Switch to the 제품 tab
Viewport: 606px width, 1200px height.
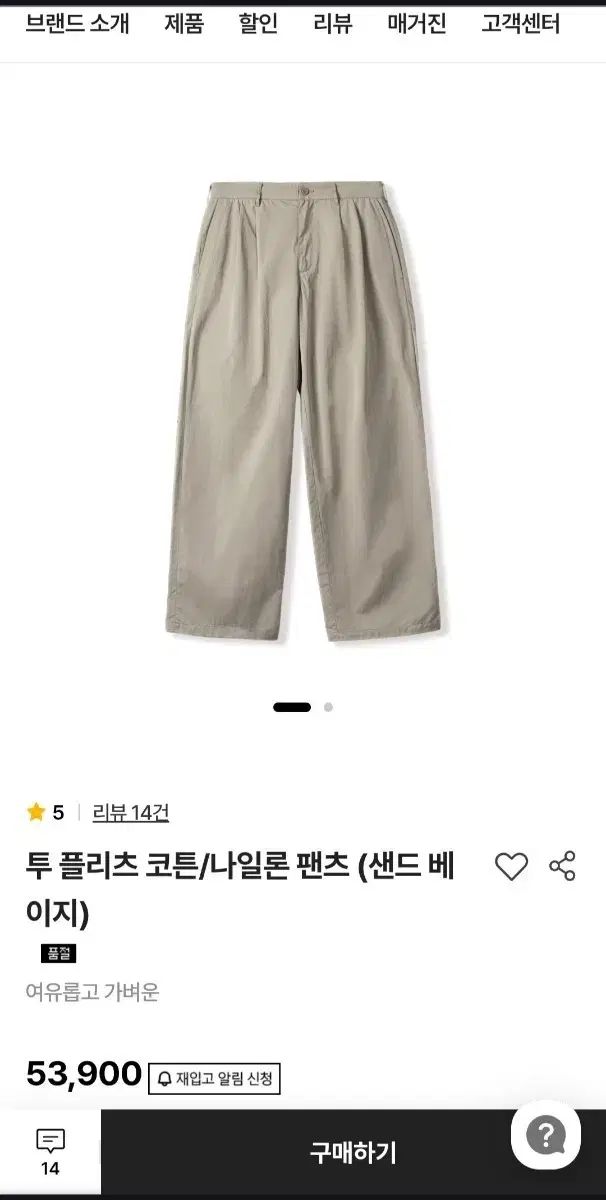point(184,24)
